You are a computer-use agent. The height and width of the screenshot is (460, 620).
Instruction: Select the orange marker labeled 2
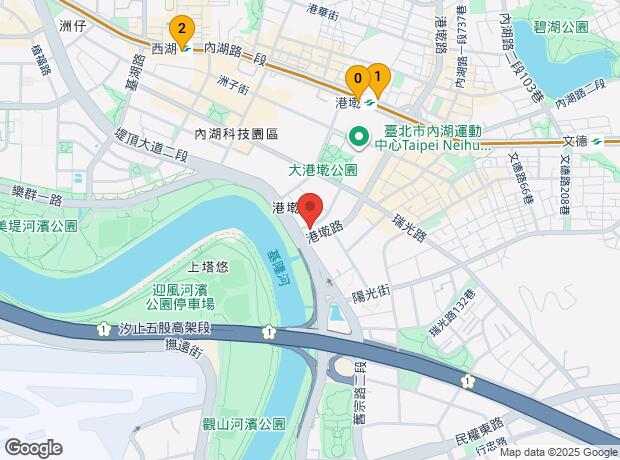click(180, 29)
